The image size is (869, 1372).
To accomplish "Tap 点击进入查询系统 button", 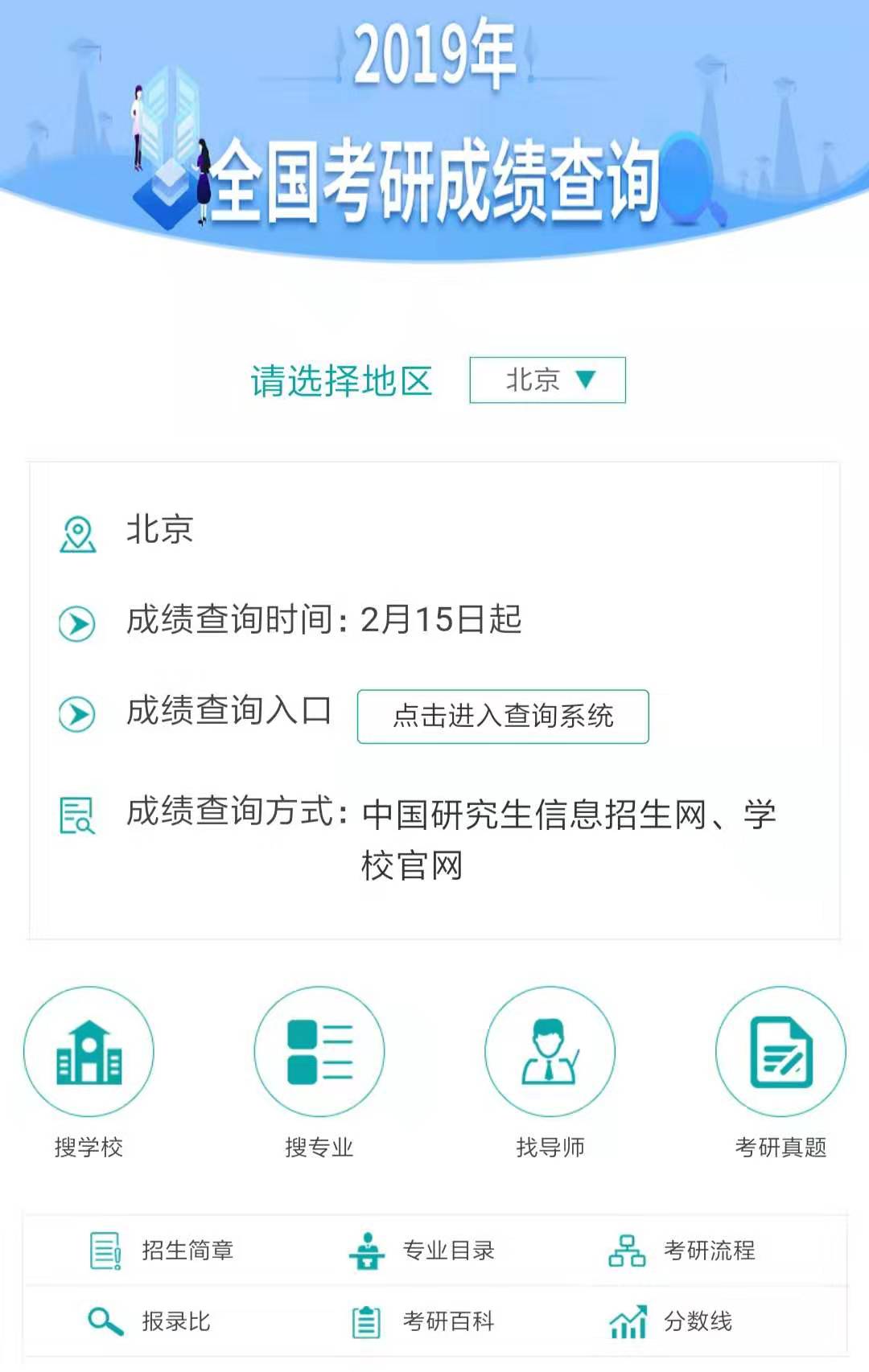I will (x=503, y=716).
